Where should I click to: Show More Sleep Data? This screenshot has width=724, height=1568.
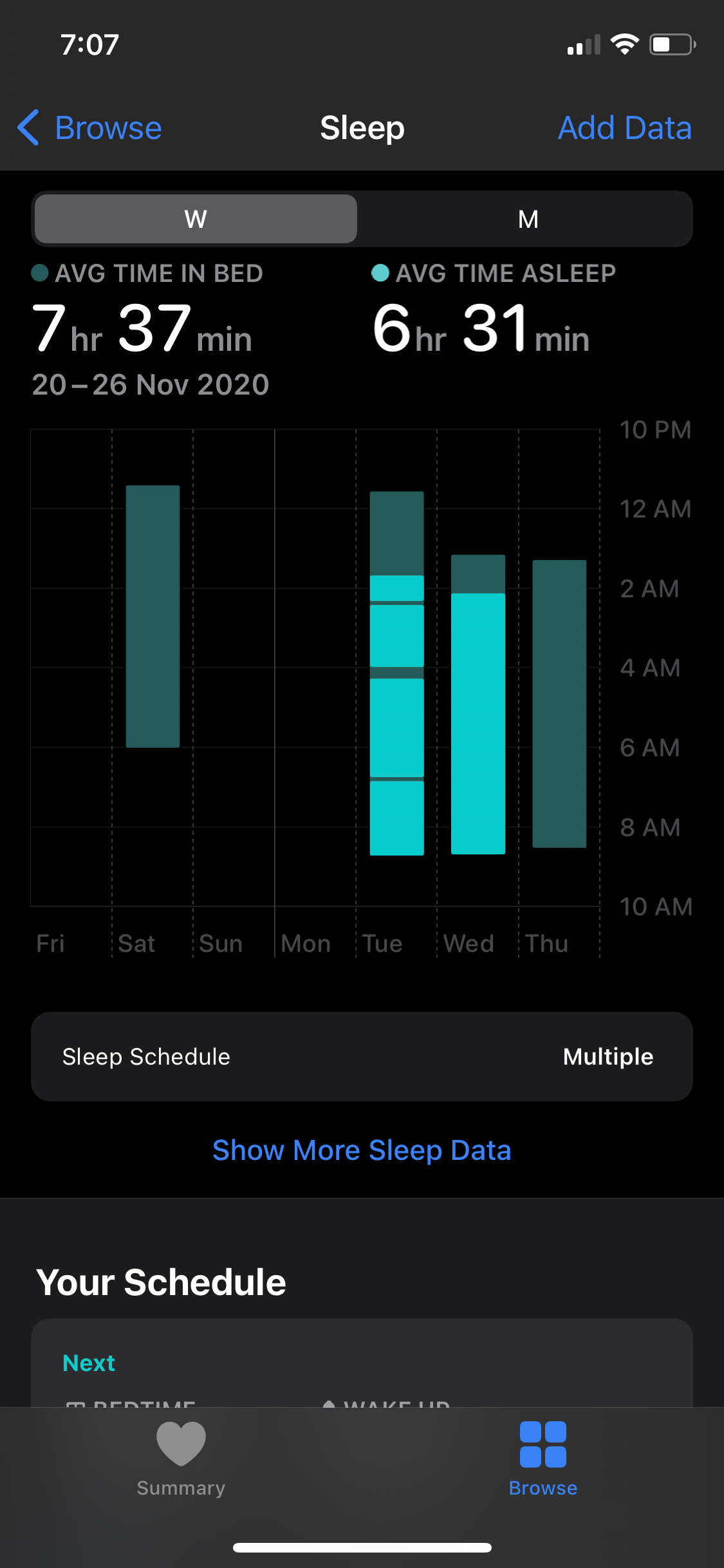pyautogui.click(x=362, y=1150)
